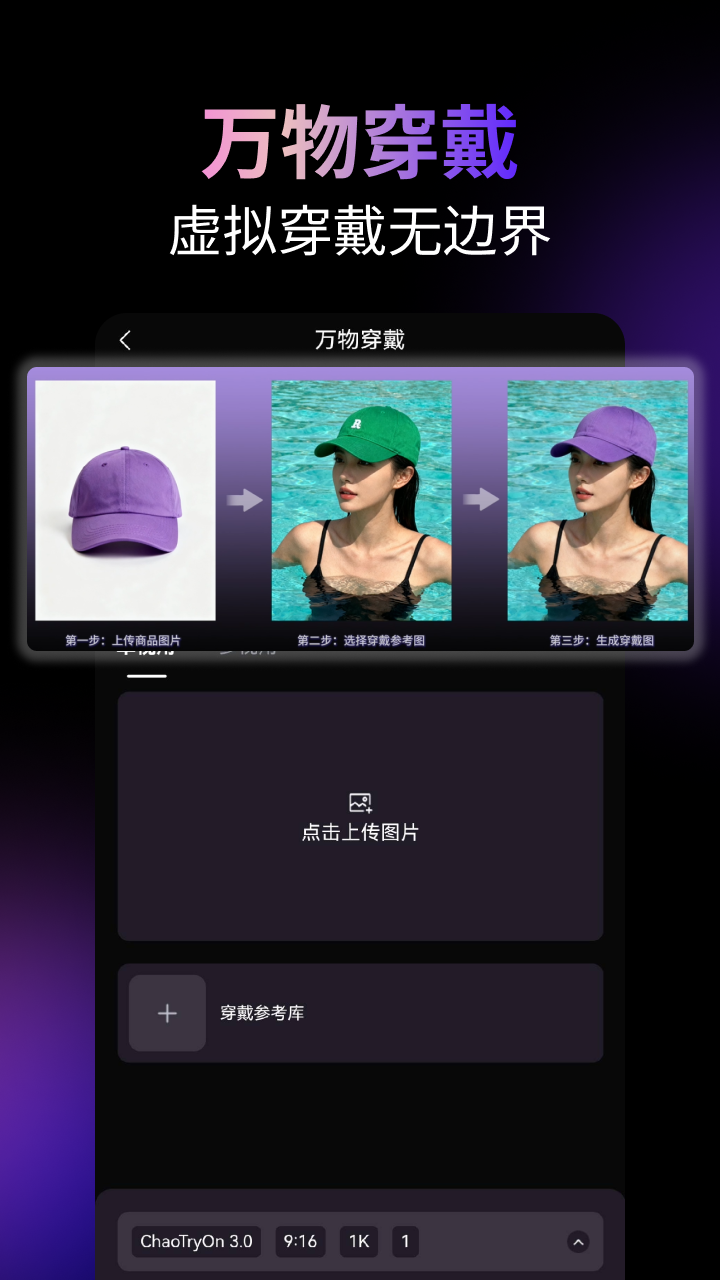Click the 万物穿戴 title bar
The height and width of the screenshot is (1280, 720).
pyautogui.click(x=360, y=340)
